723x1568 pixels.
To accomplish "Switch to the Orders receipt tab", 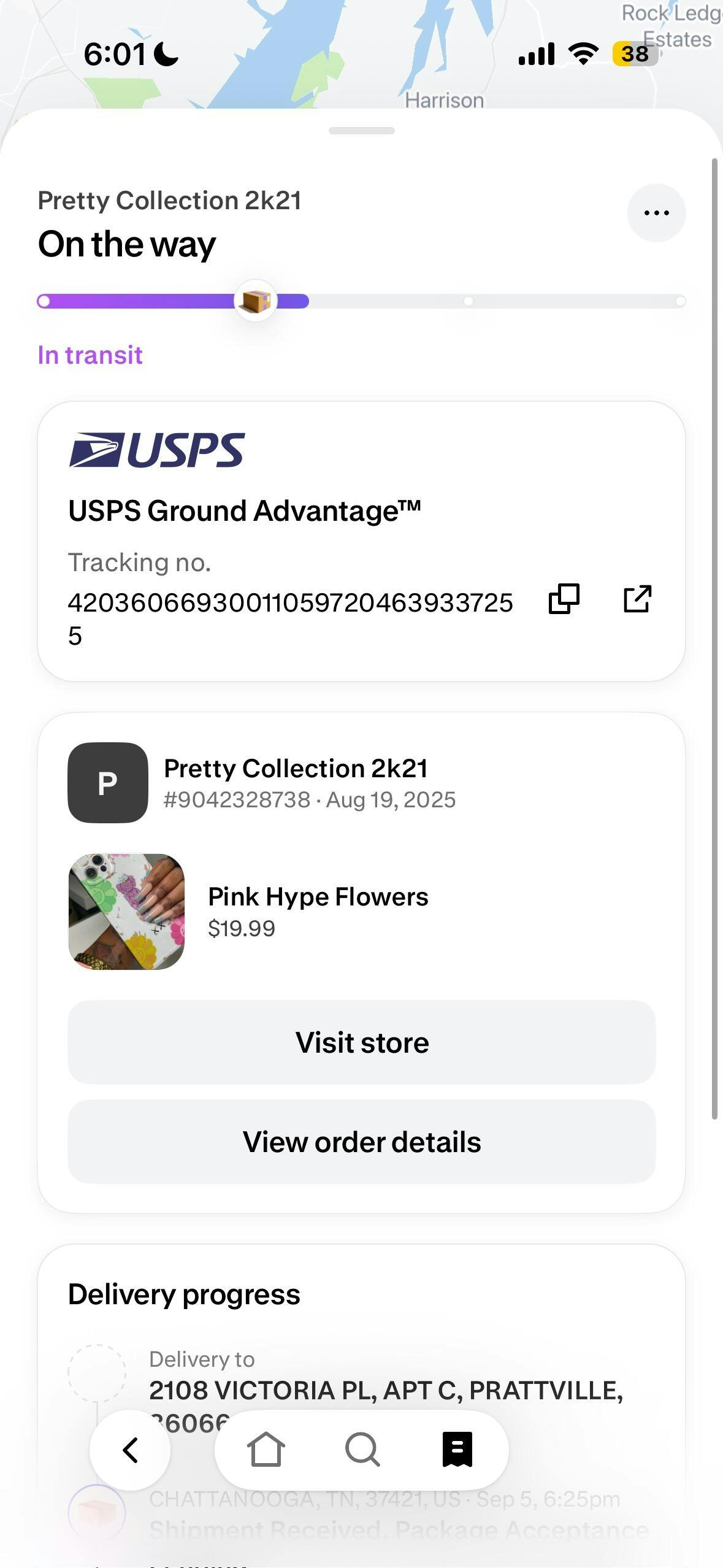I will [x=457, y=1450].
